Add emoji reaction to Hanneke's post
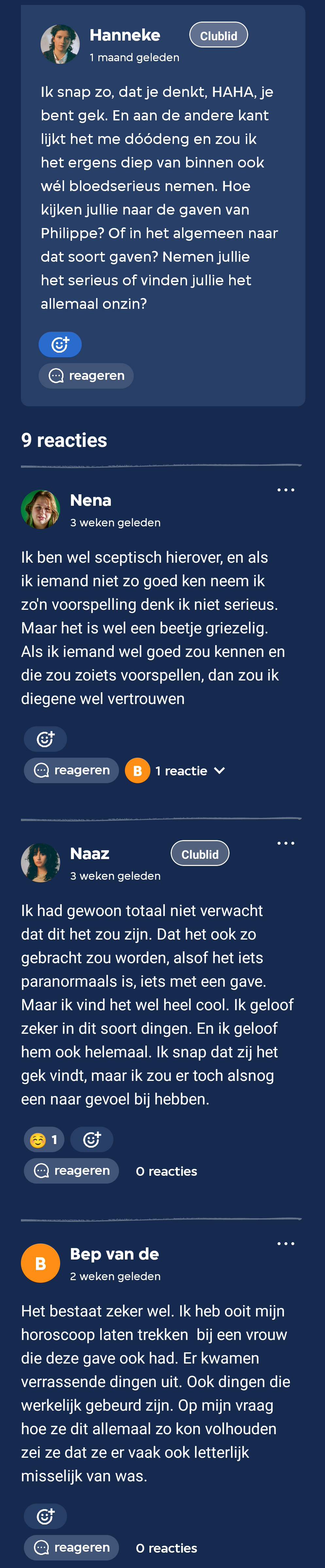Viewport: 325px width, 1568px height. (x=60, y=344)
